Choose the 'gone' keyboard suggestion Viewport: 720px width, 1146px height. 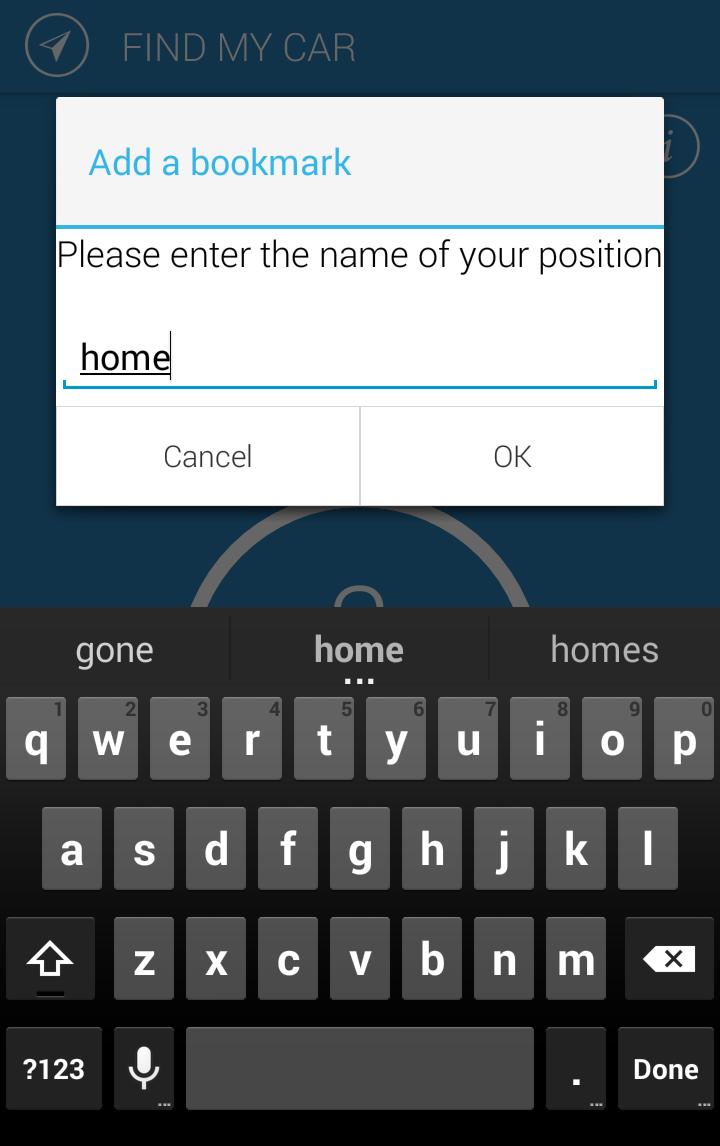pyautogui.click(x=114, y=650)
